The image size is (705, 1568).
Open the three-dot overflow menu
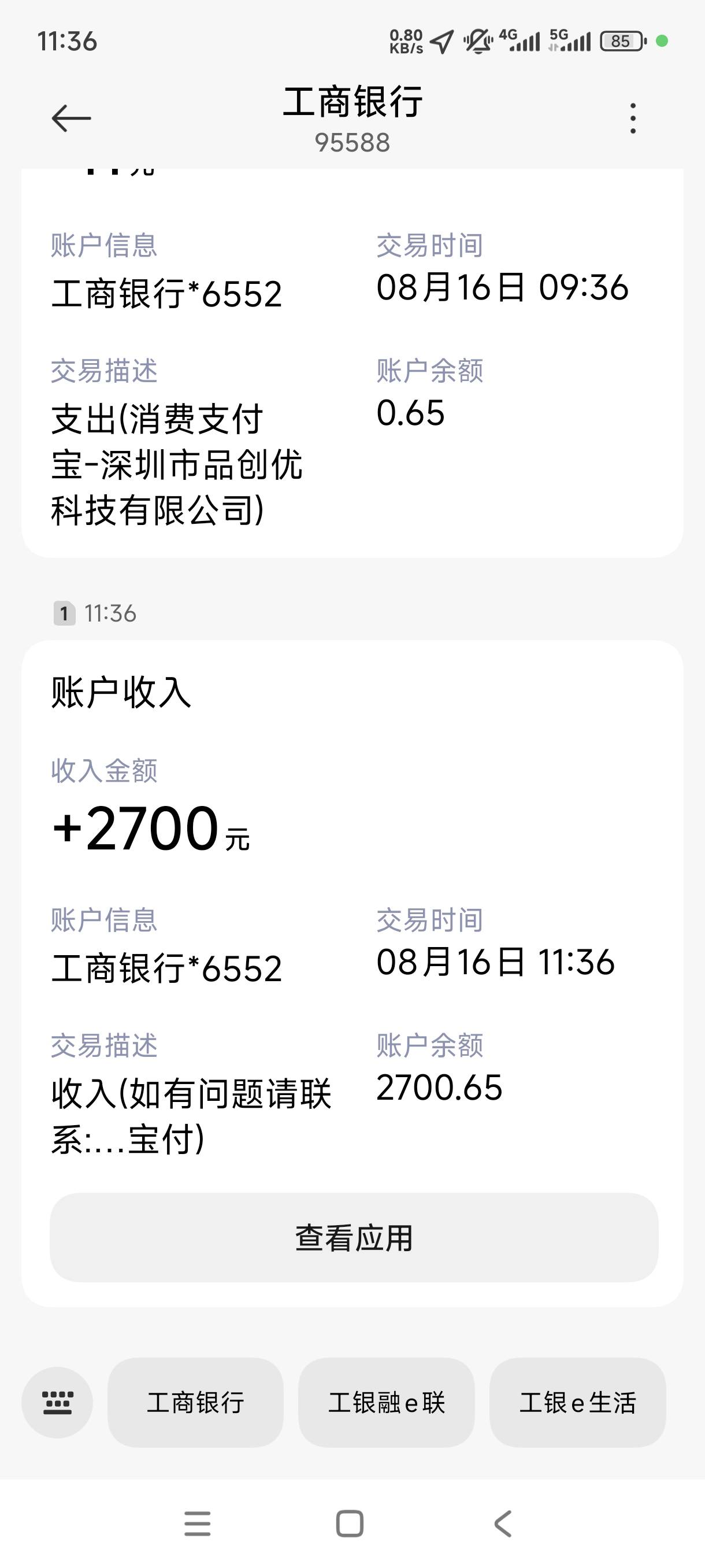(x=633, y=118)
